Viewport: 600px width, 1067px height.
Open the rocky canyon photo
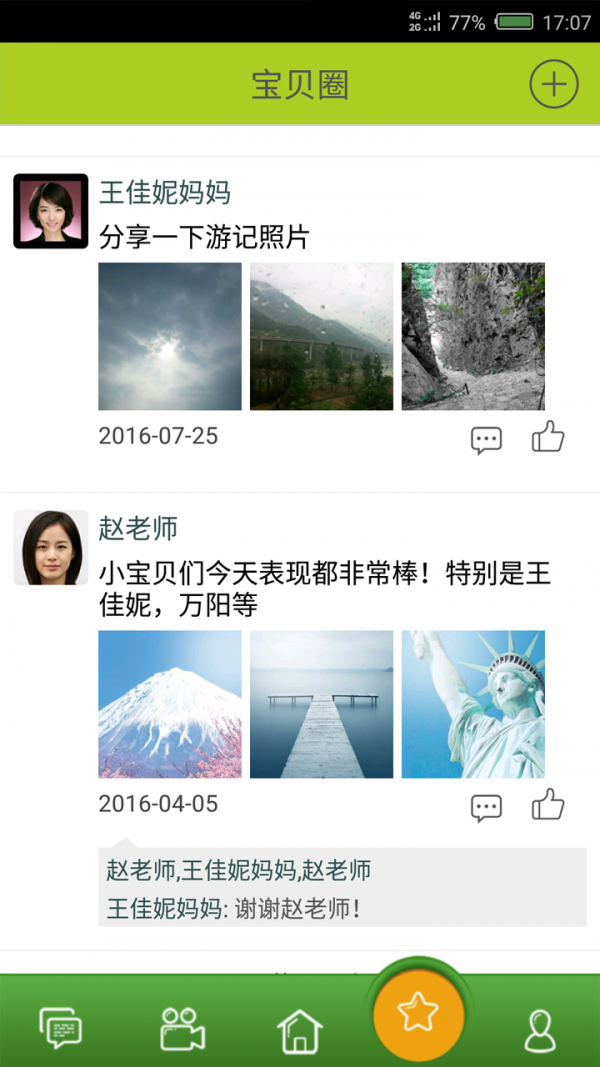473,336
